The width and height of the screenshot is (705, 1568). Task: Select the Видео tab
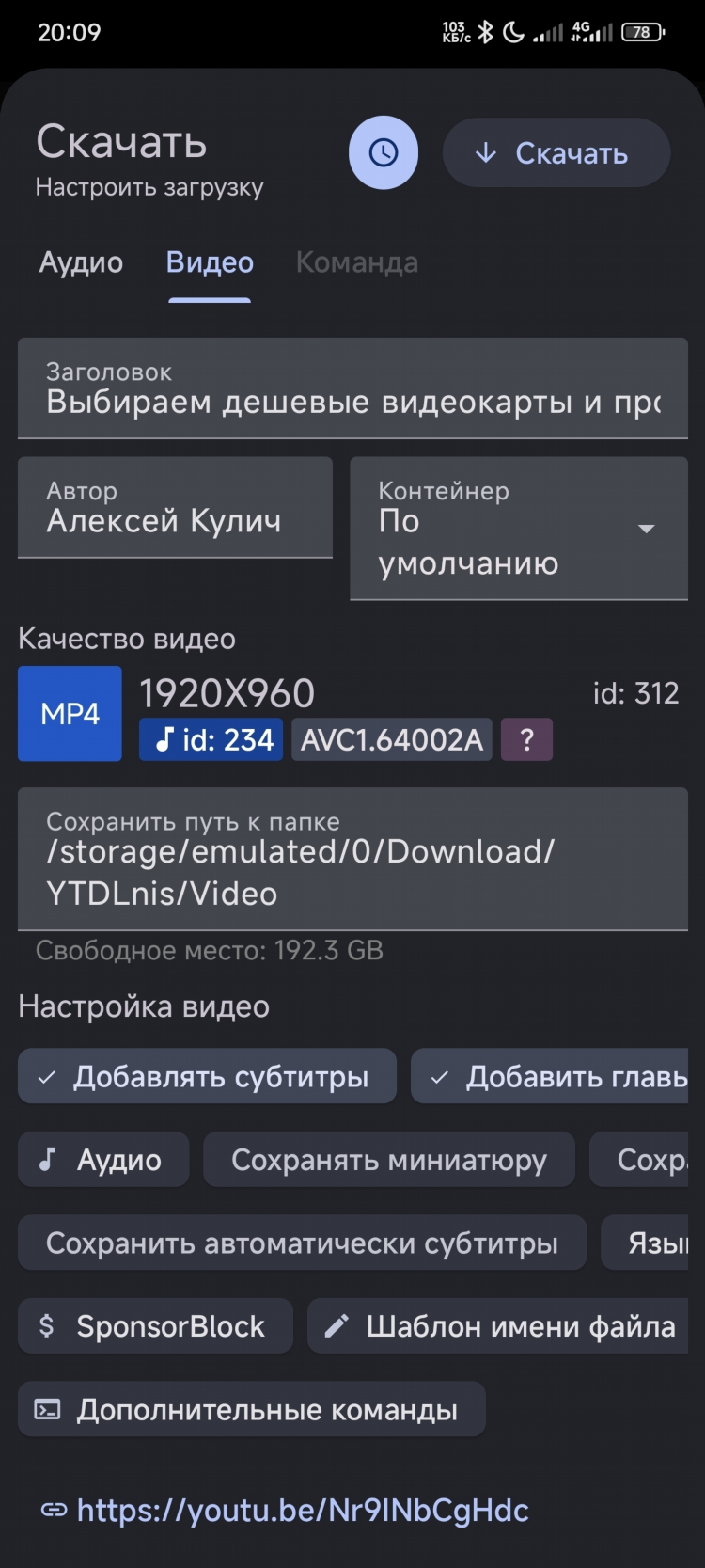pyautogui.click(x=210, y=262)
